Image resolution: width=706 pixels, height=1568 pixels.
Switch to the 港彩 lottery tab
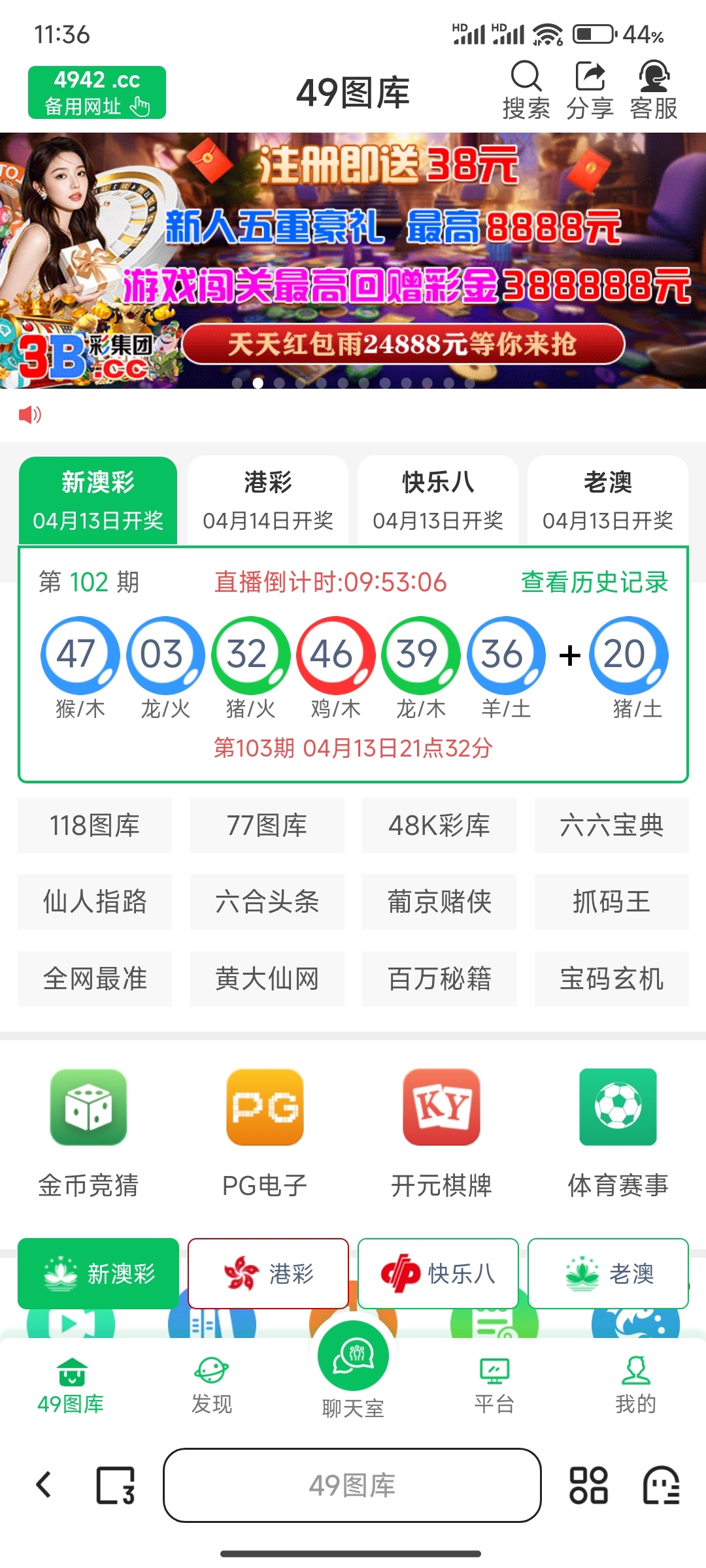(x=268, y=500)
